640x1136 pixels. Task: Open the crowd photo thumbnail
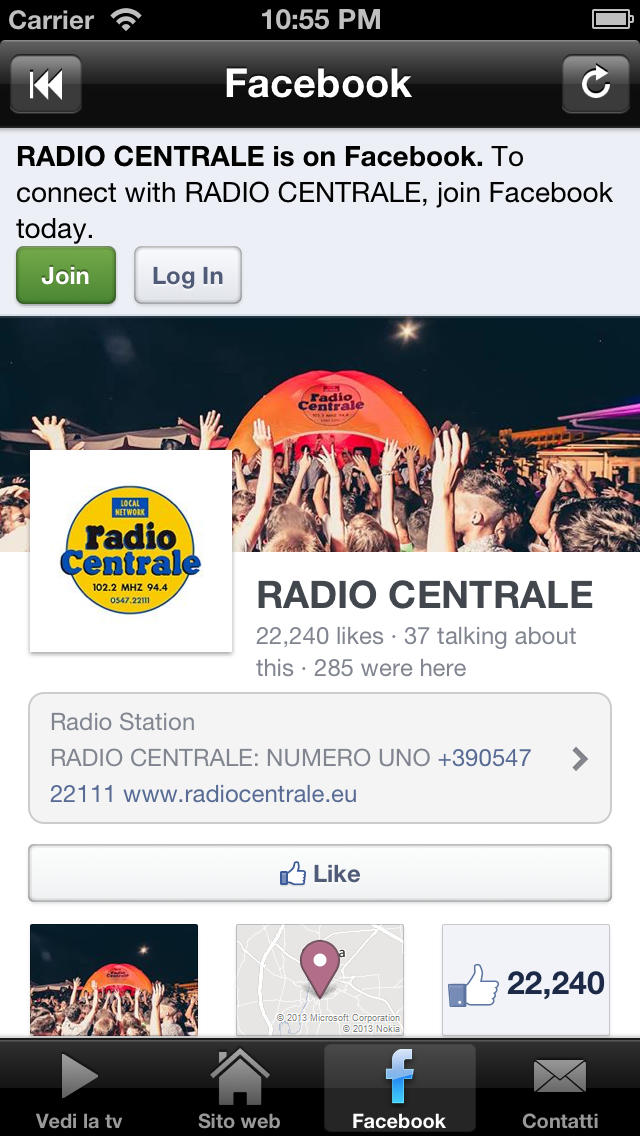(x=114, y=980)
